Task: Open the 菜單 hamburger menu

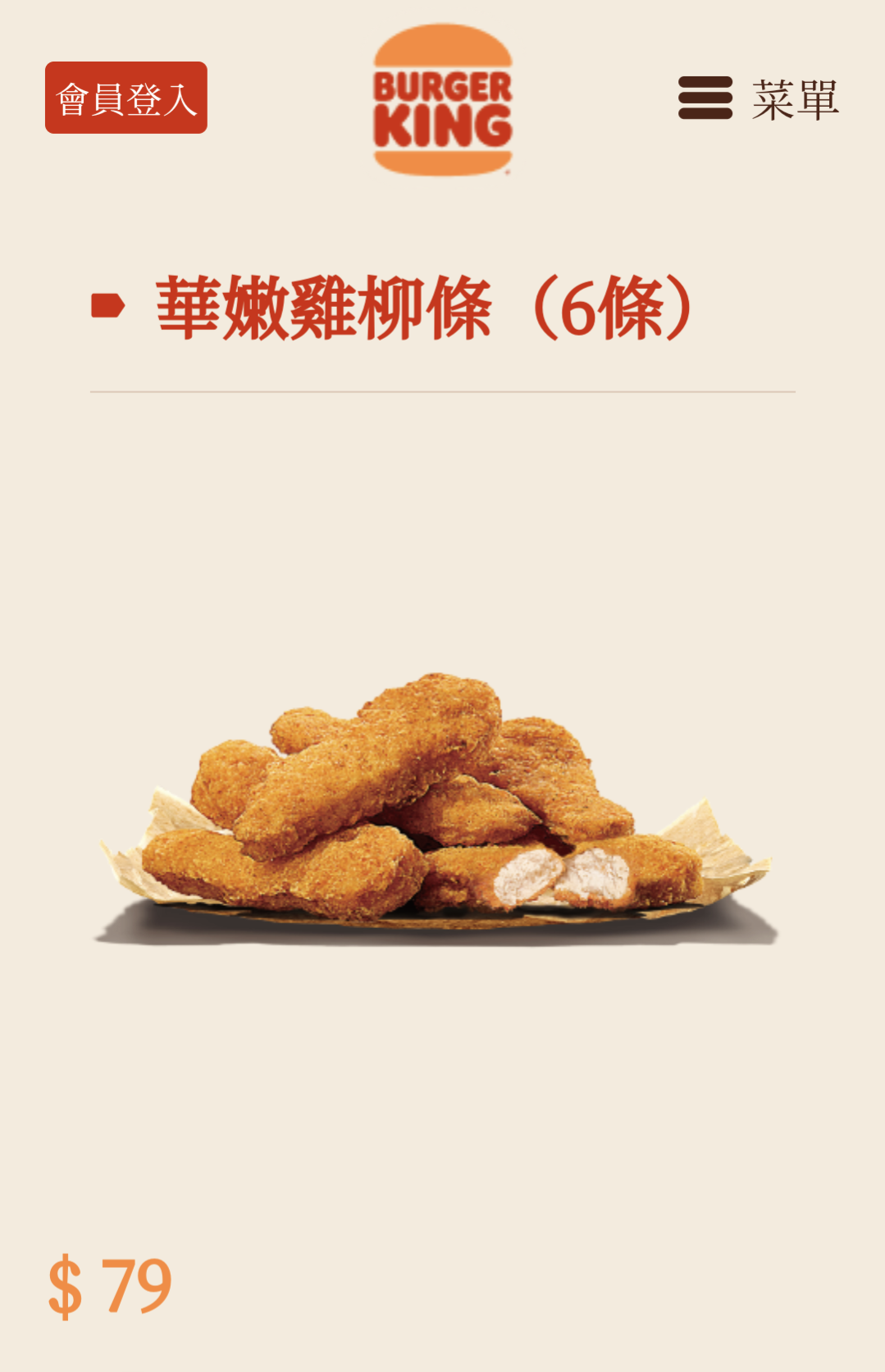Action: coord(758,98)
